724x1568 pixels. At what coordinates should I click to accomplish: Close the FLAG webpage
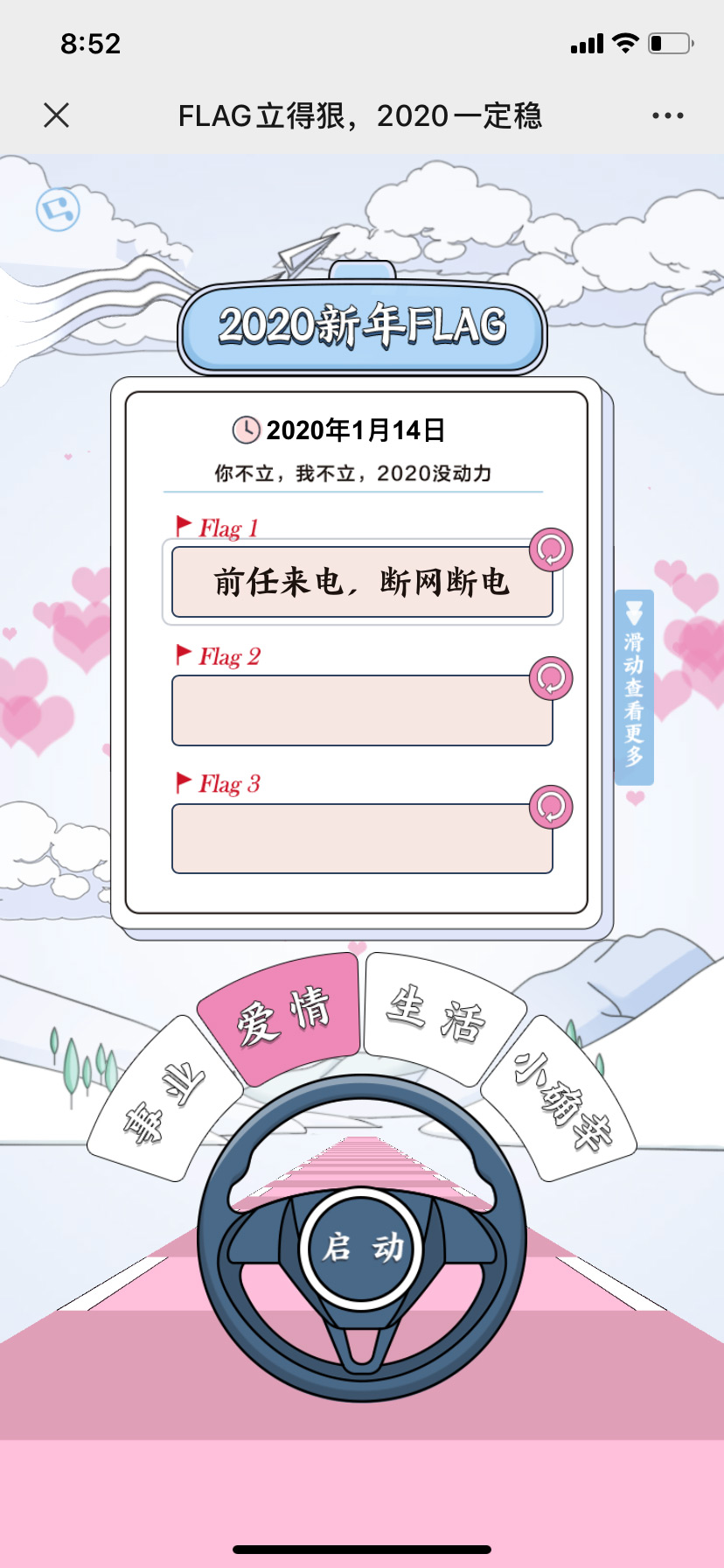(x=56, y=115)
